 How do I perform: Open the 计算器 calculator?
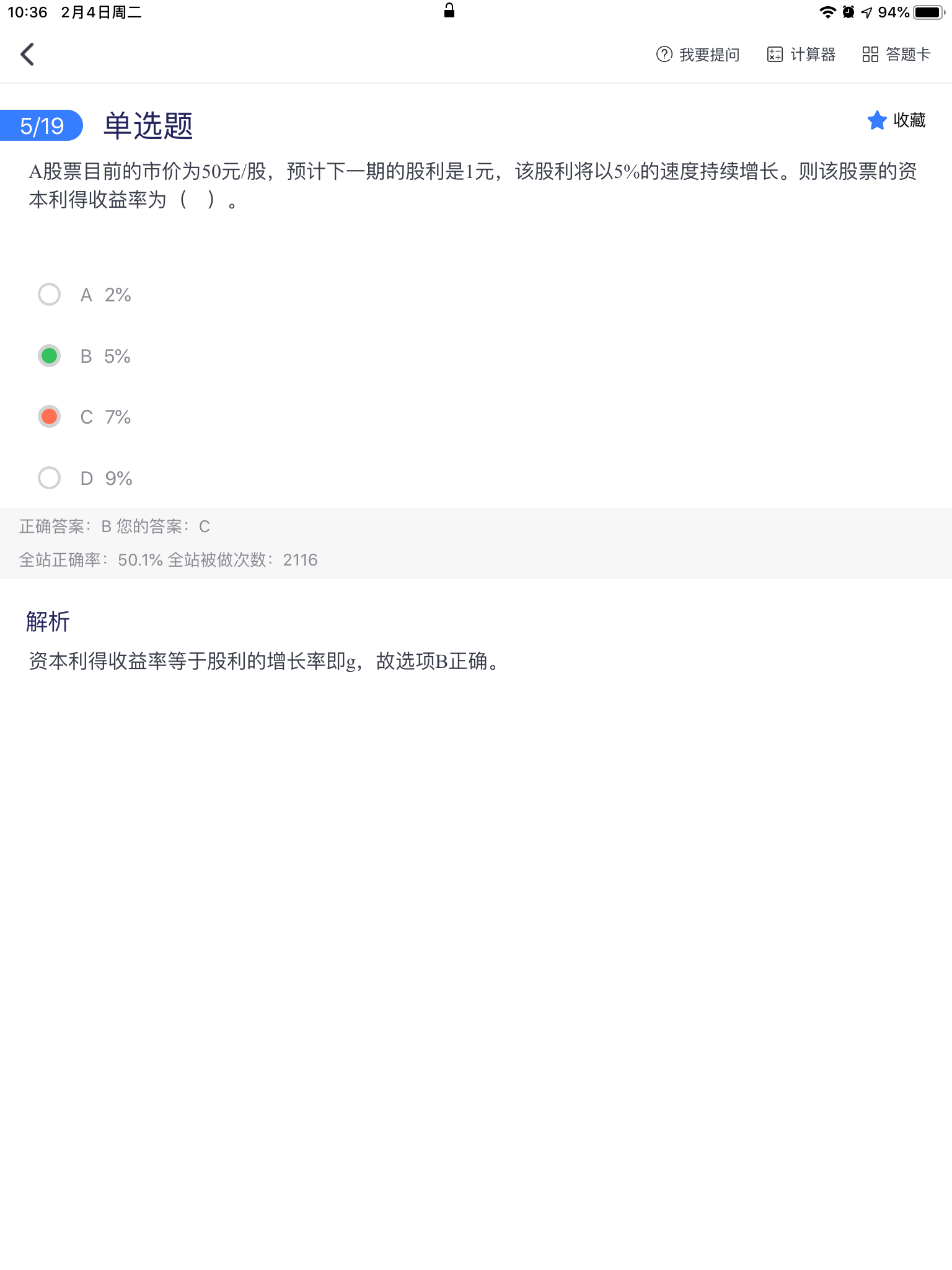click(801, 55)
